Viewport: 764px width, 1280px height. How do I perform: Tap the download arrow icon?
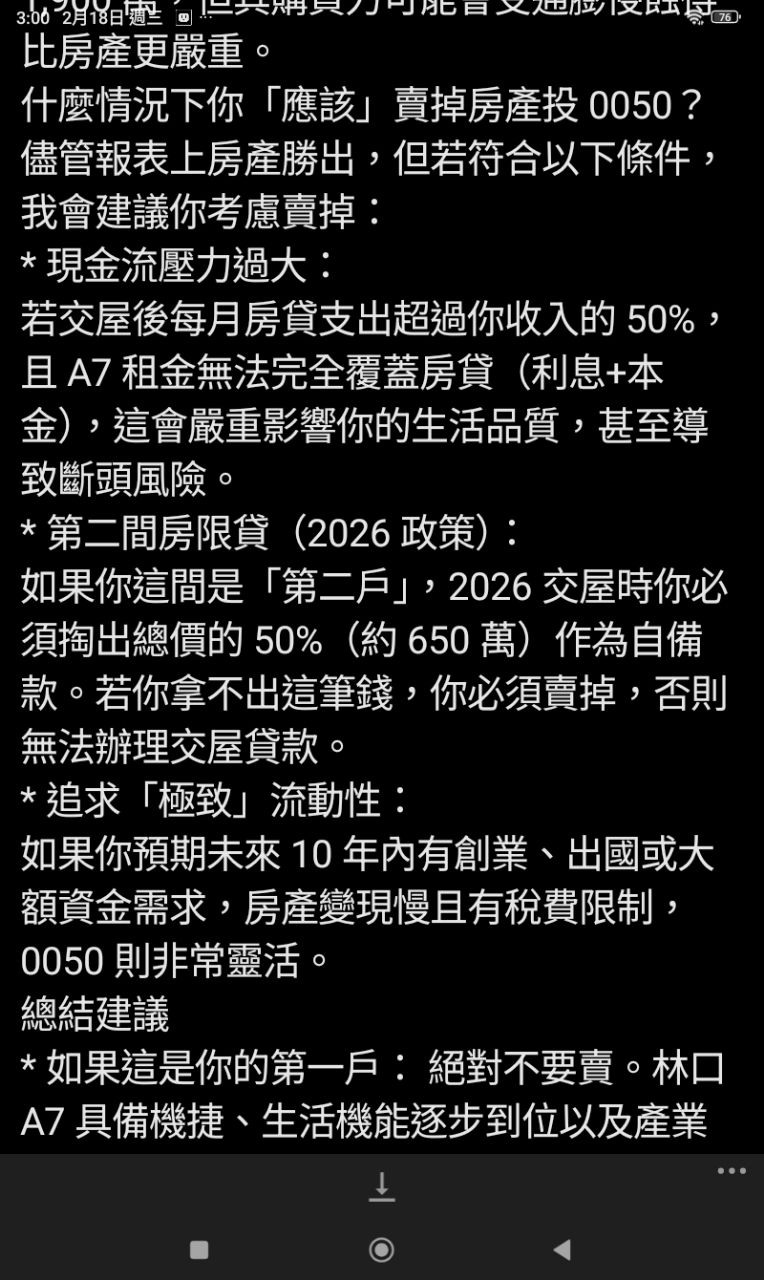381,1186
